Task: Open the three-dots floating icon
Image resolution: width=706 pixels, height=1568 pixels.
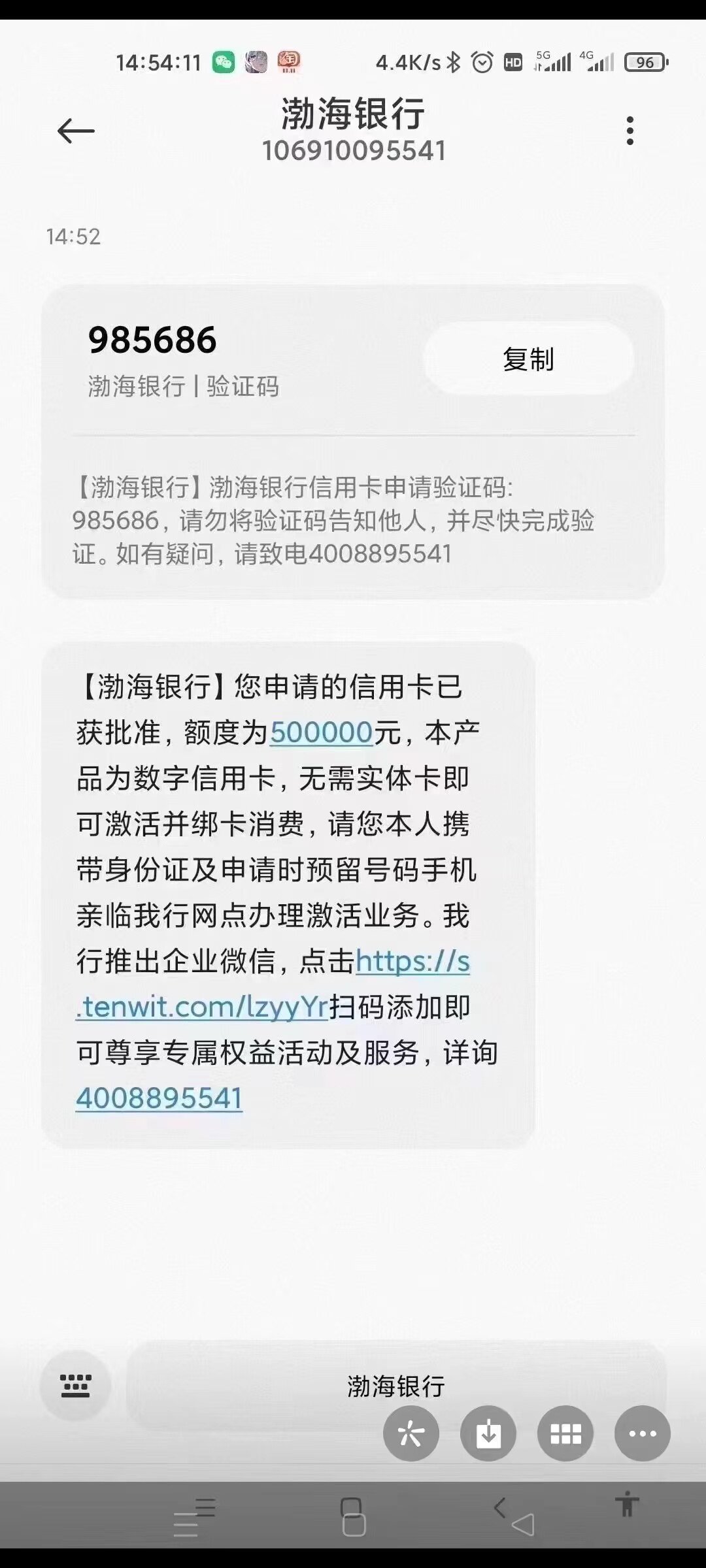Action: (x=642, y=1433)
